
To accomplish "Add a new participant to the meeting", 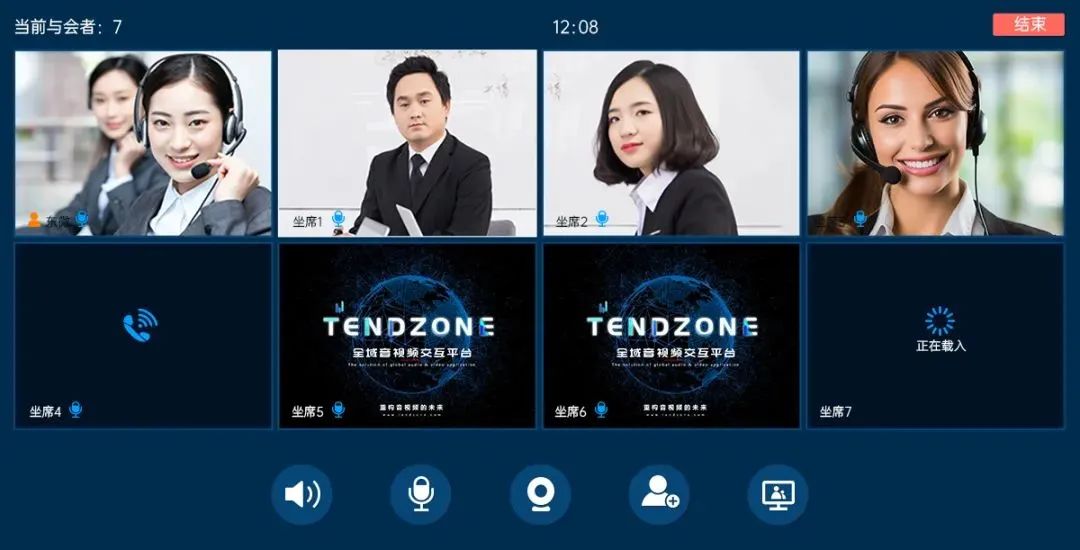I will (x=659, y=494).
